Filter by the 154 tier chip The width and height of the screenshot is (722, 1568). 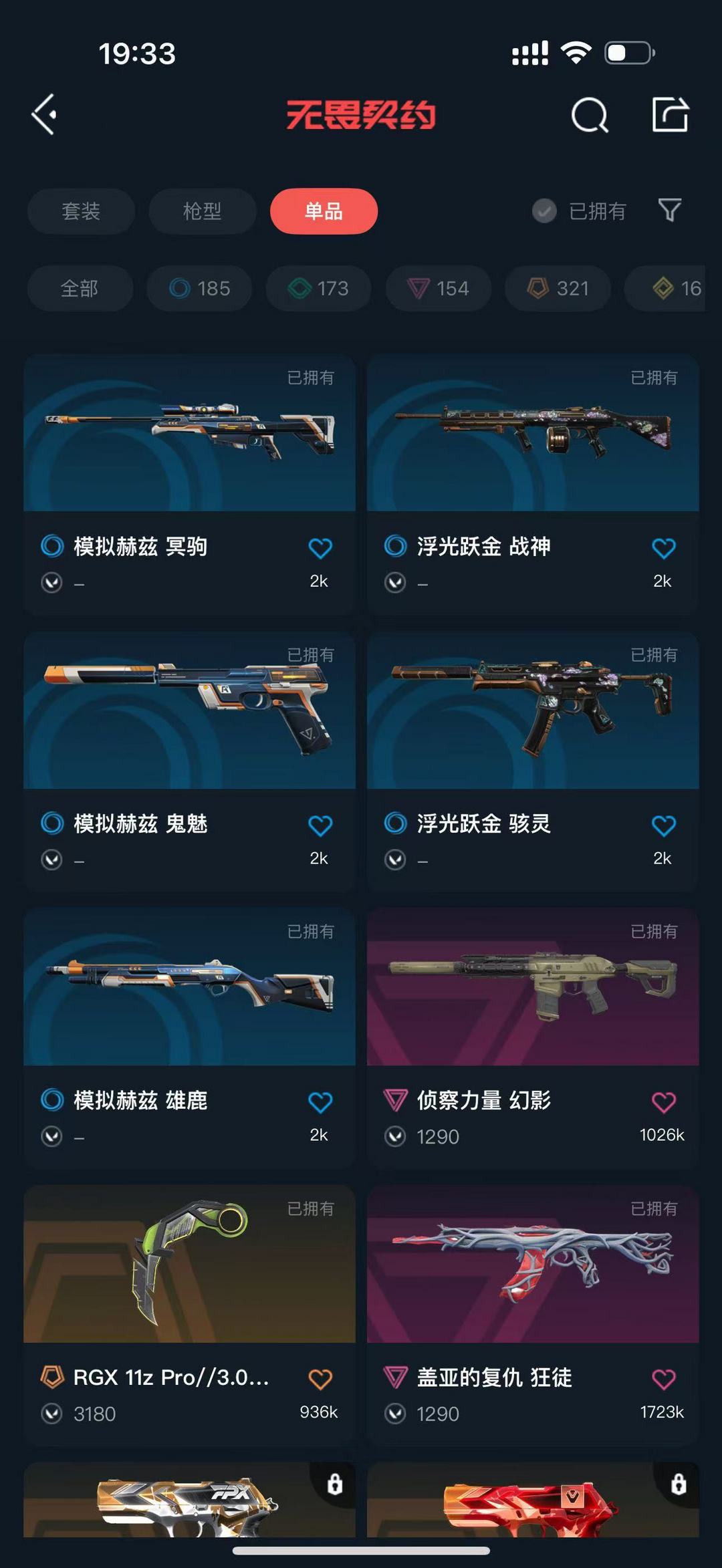tap(438, 288)
